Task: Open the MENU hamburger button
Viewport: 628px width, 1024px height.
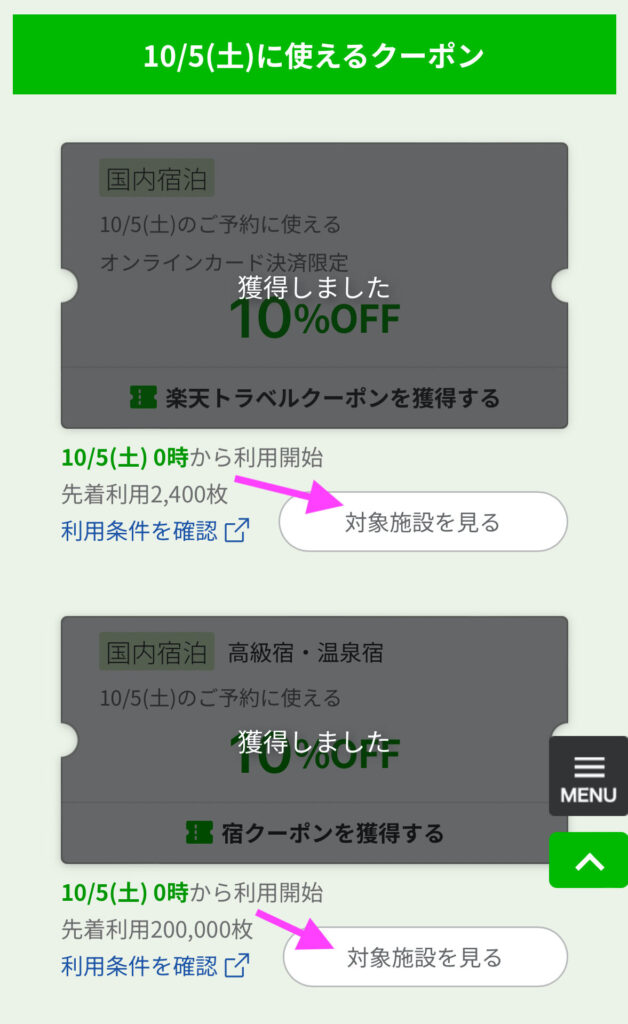Action: click(x=588, y=777)
